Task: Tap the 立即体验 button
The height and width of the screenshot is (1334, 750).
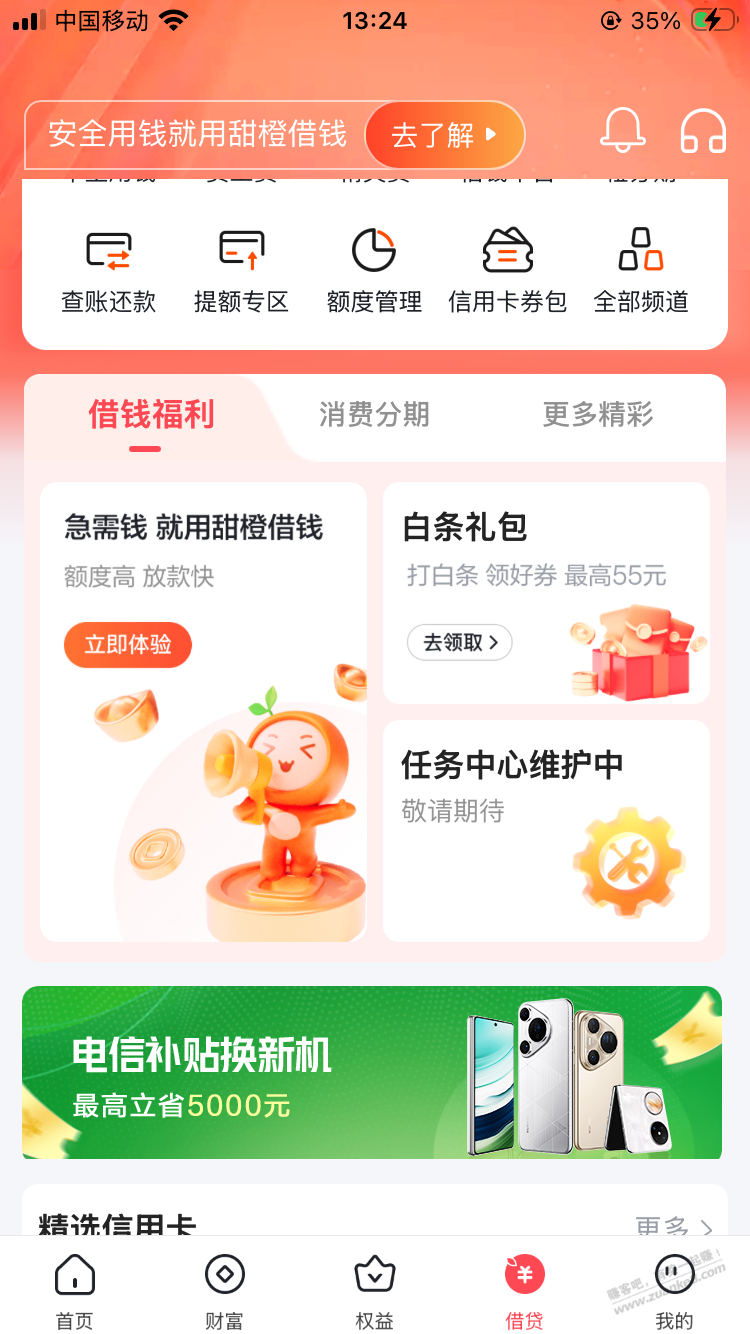Action: point(128,645)
